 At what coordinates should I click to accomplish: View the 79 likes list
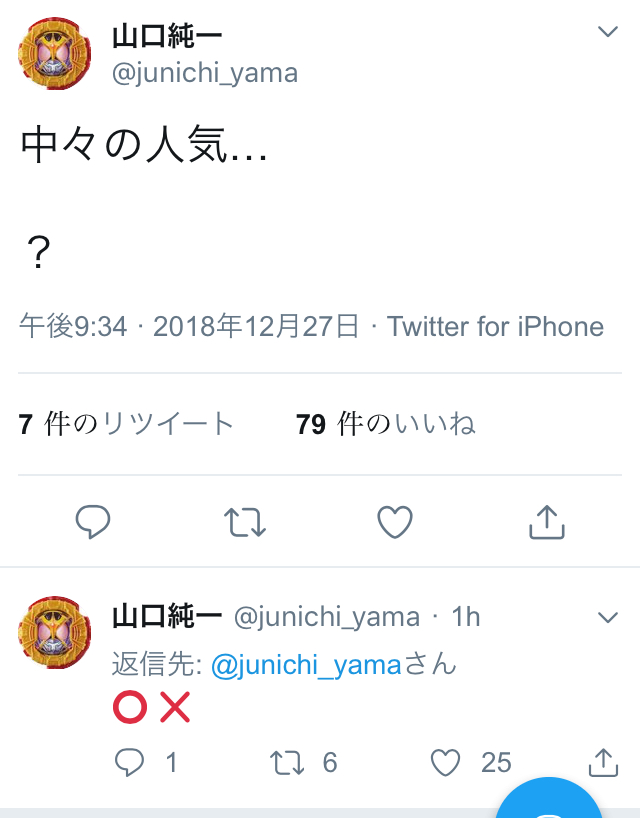(385, 424)
